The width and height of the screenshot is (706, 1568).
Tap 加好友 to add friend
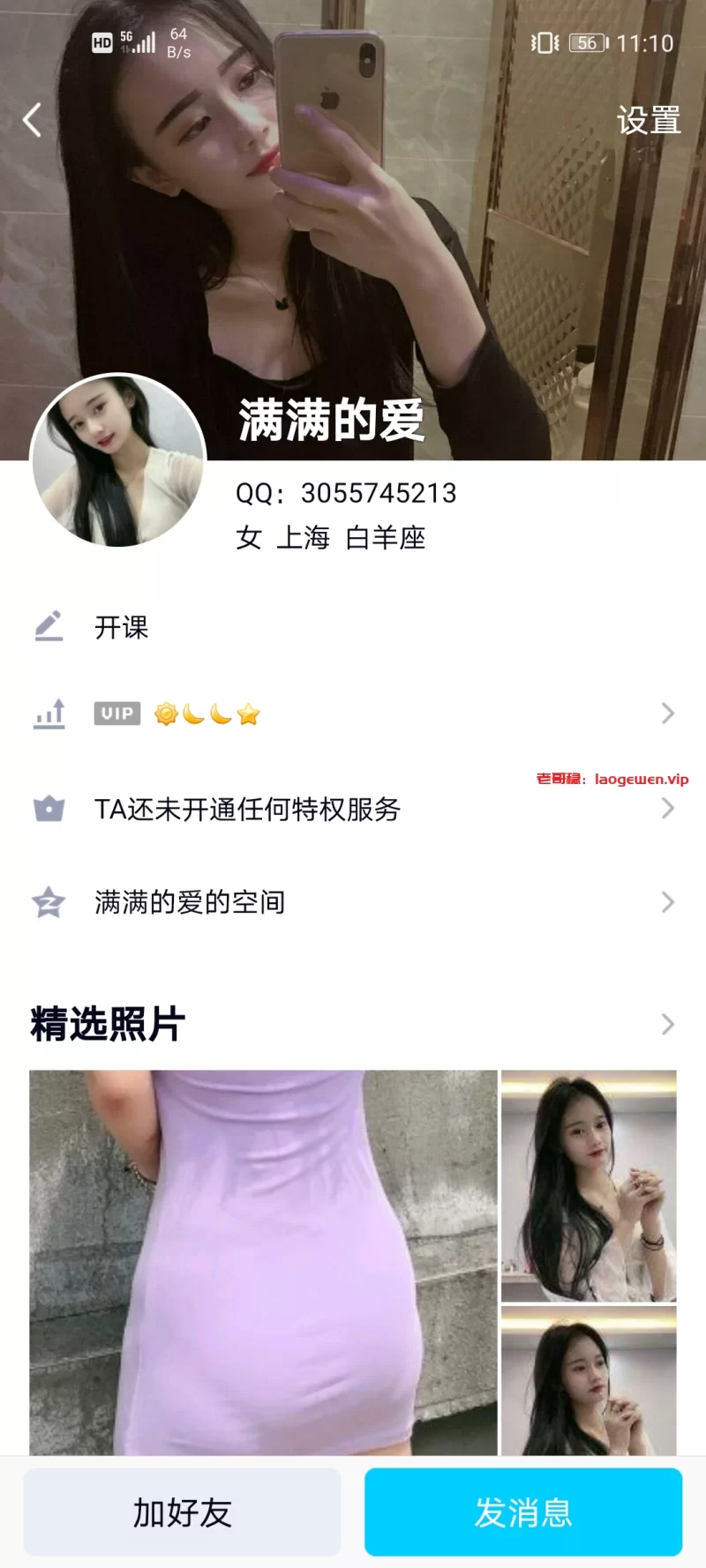click(x=183, y=1512)
